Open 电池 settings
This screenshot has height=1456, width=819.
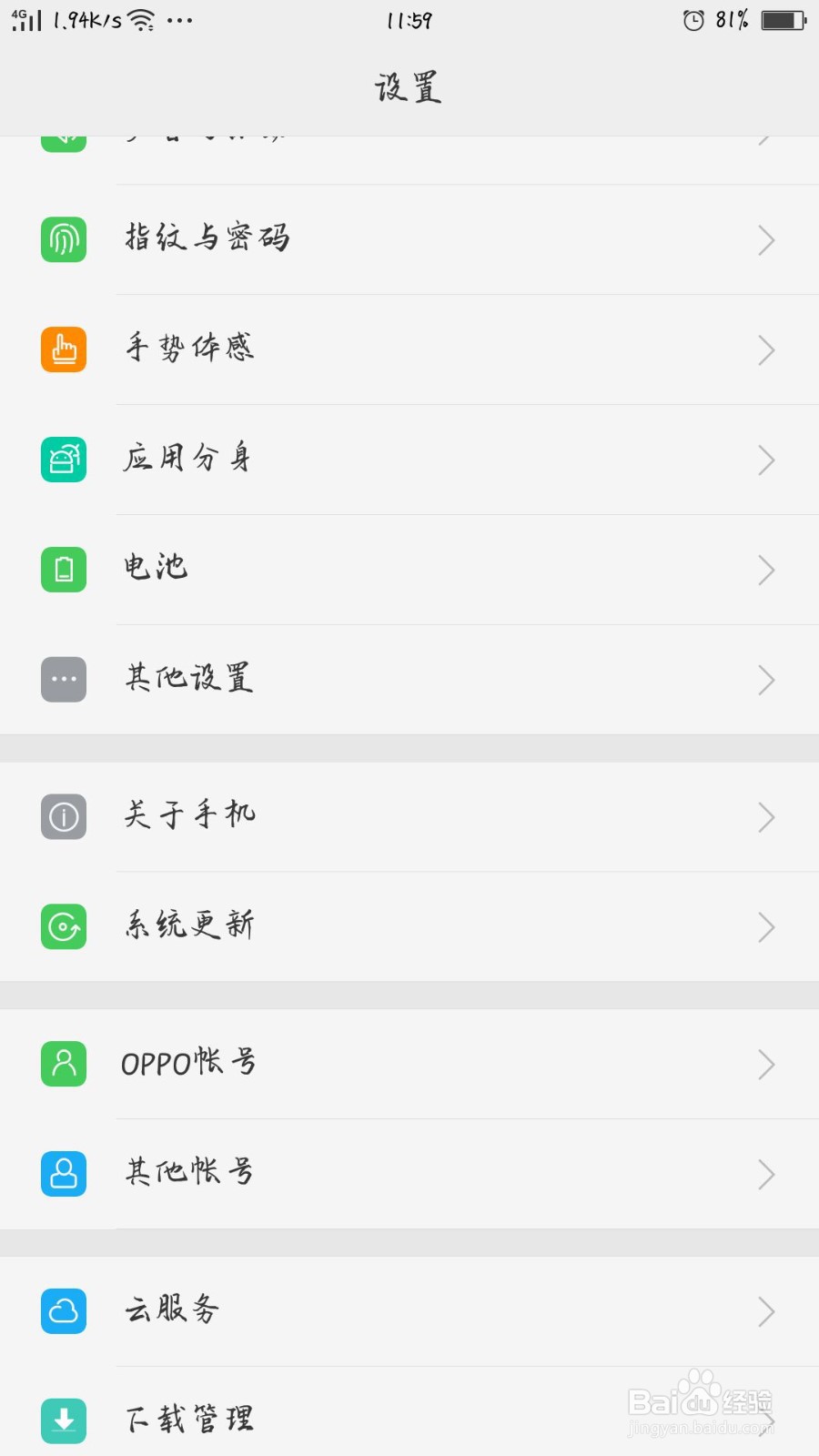(x=157, y=570)
